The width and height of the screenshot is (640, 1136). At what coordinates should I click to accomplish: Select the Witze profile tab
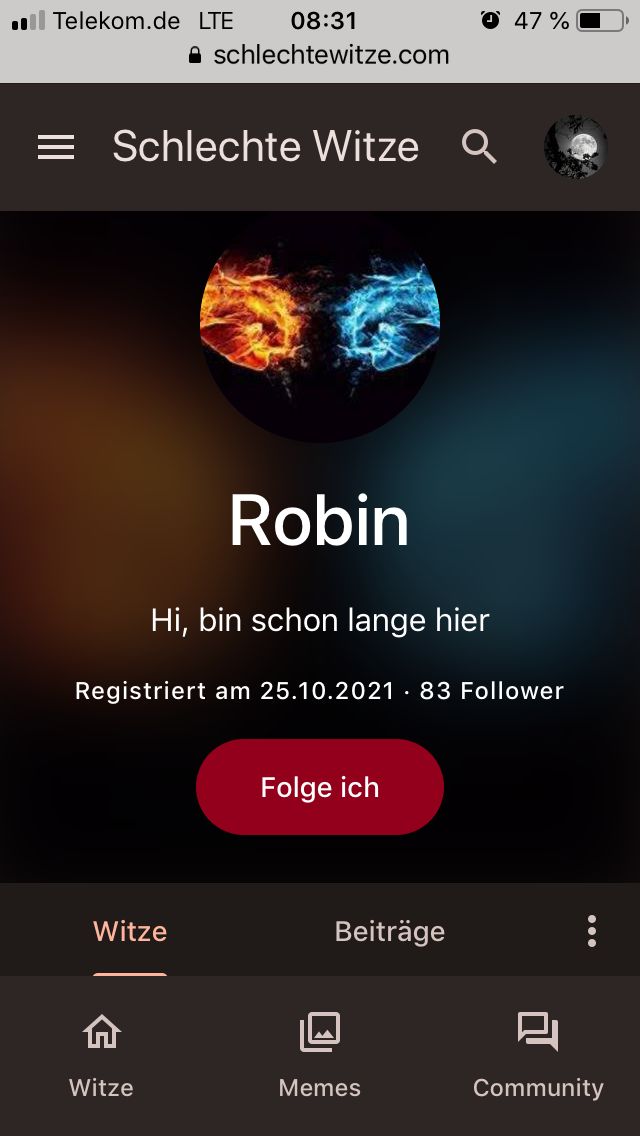pyautogui.click(x=130, y=931)
